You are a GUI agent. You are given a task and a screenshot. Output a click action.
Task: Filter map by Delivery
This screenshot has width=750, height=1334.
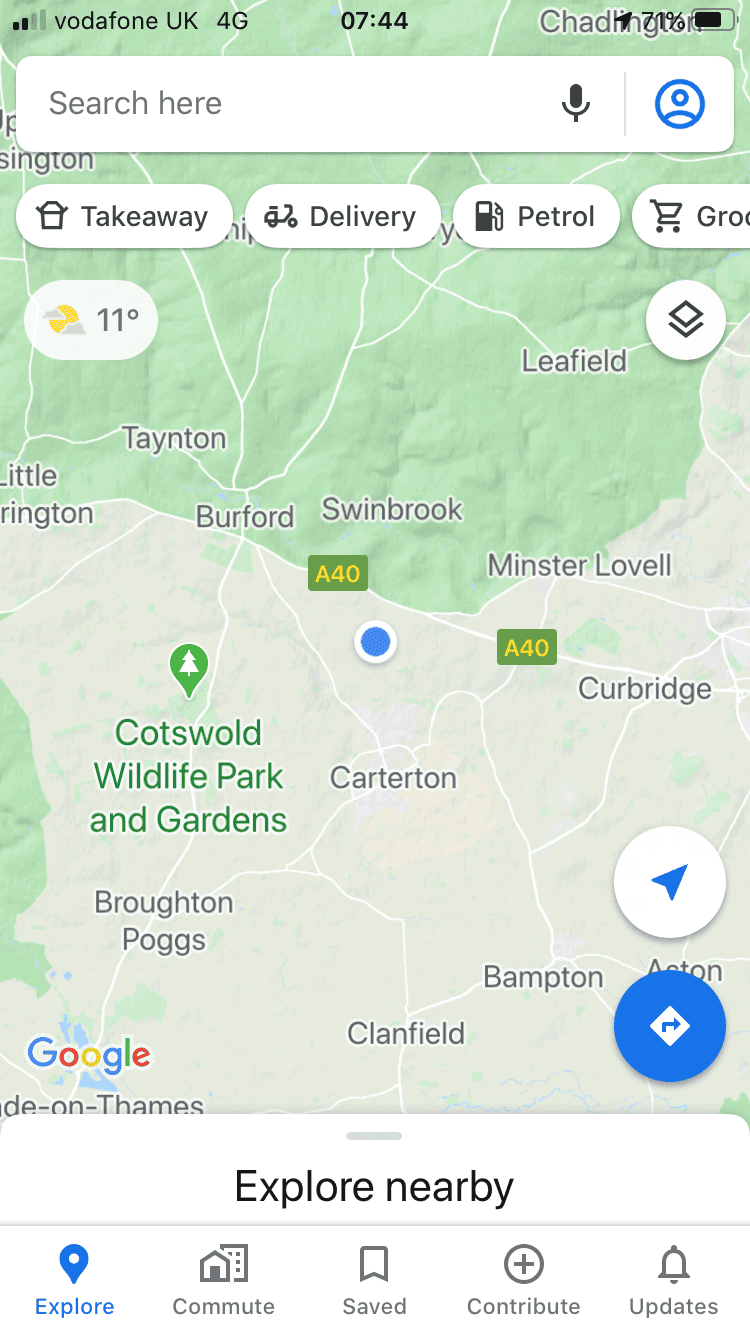point(342,216)
